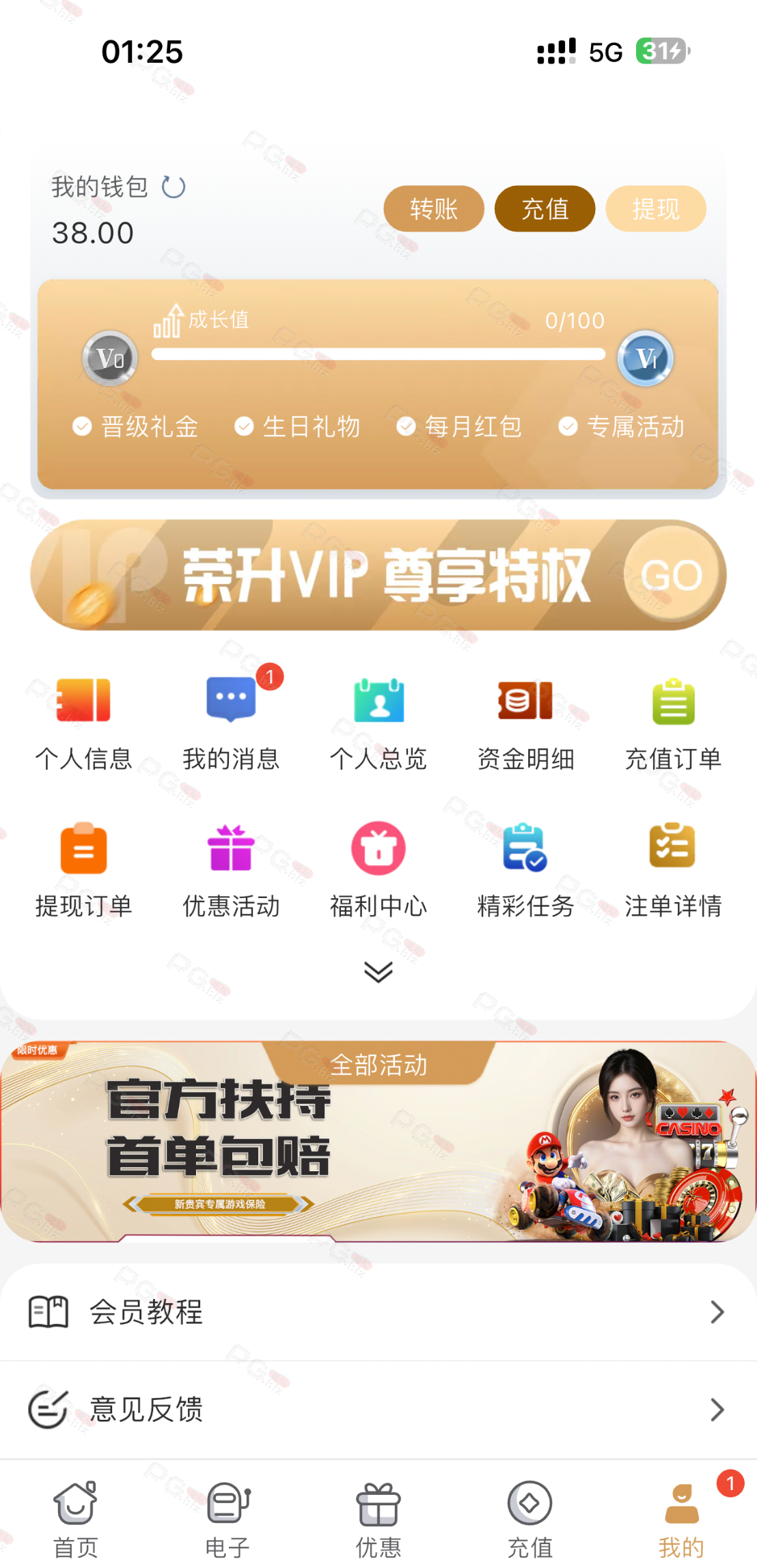Screen dimensions: 757x1568
Task: Open 精彩任务 tasks
Action: click(525, 870)
